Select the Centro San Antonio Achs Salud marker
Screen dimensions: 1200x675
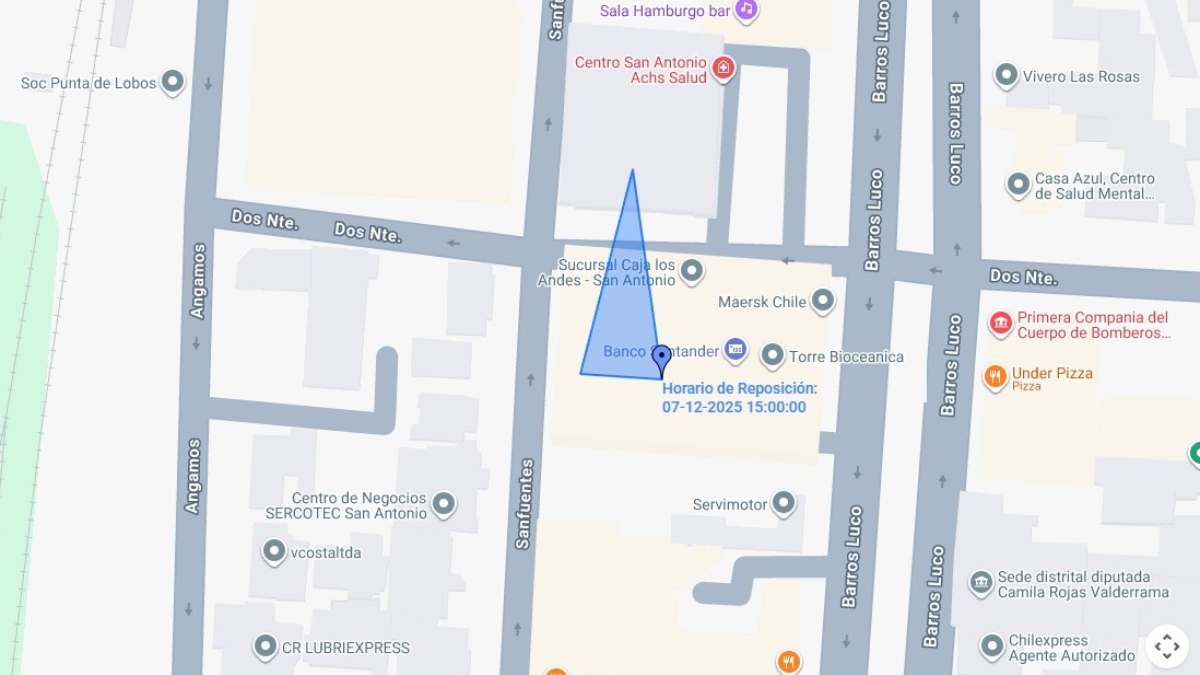point(723,69)
